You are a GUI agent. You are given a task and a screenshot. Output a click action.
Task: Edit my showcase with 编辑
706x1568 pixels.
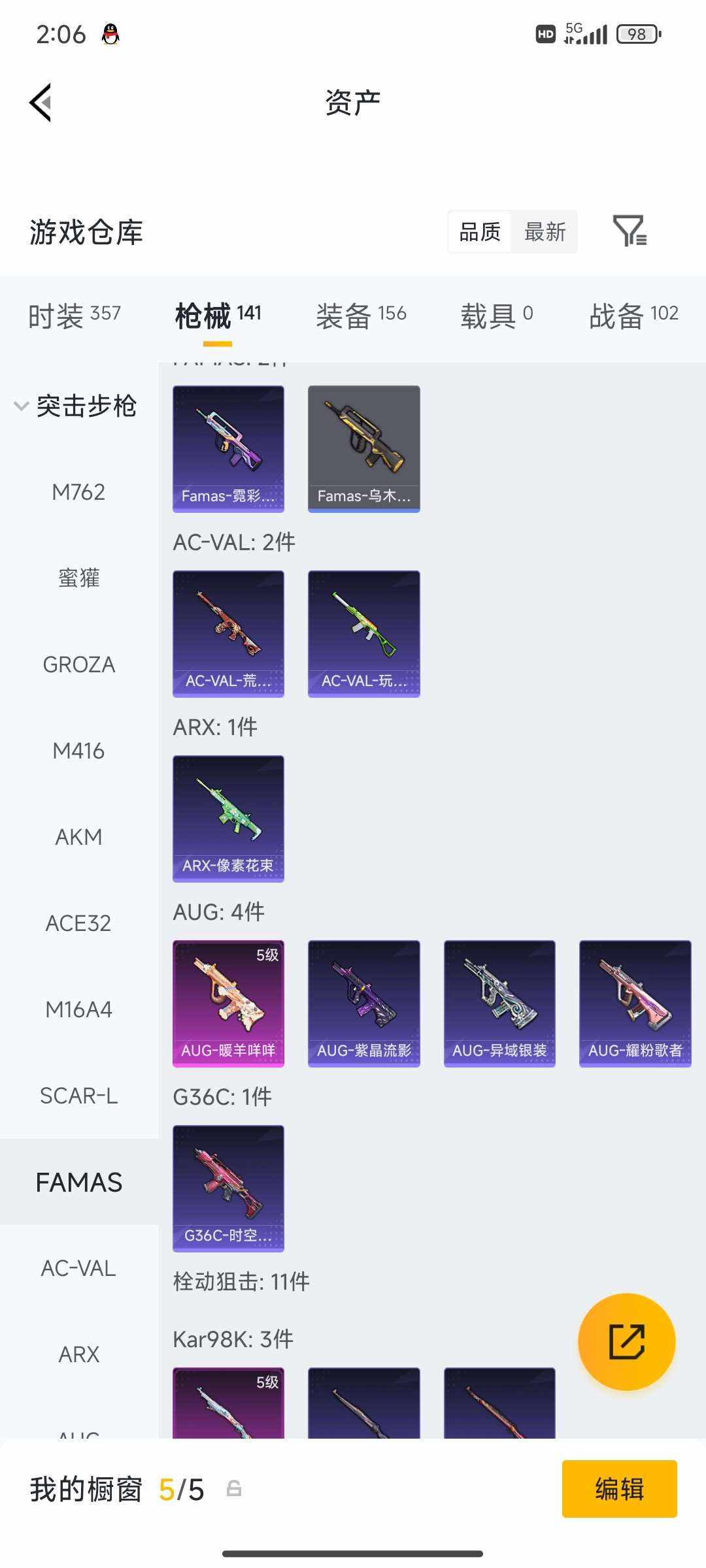tap(619, 1489)
